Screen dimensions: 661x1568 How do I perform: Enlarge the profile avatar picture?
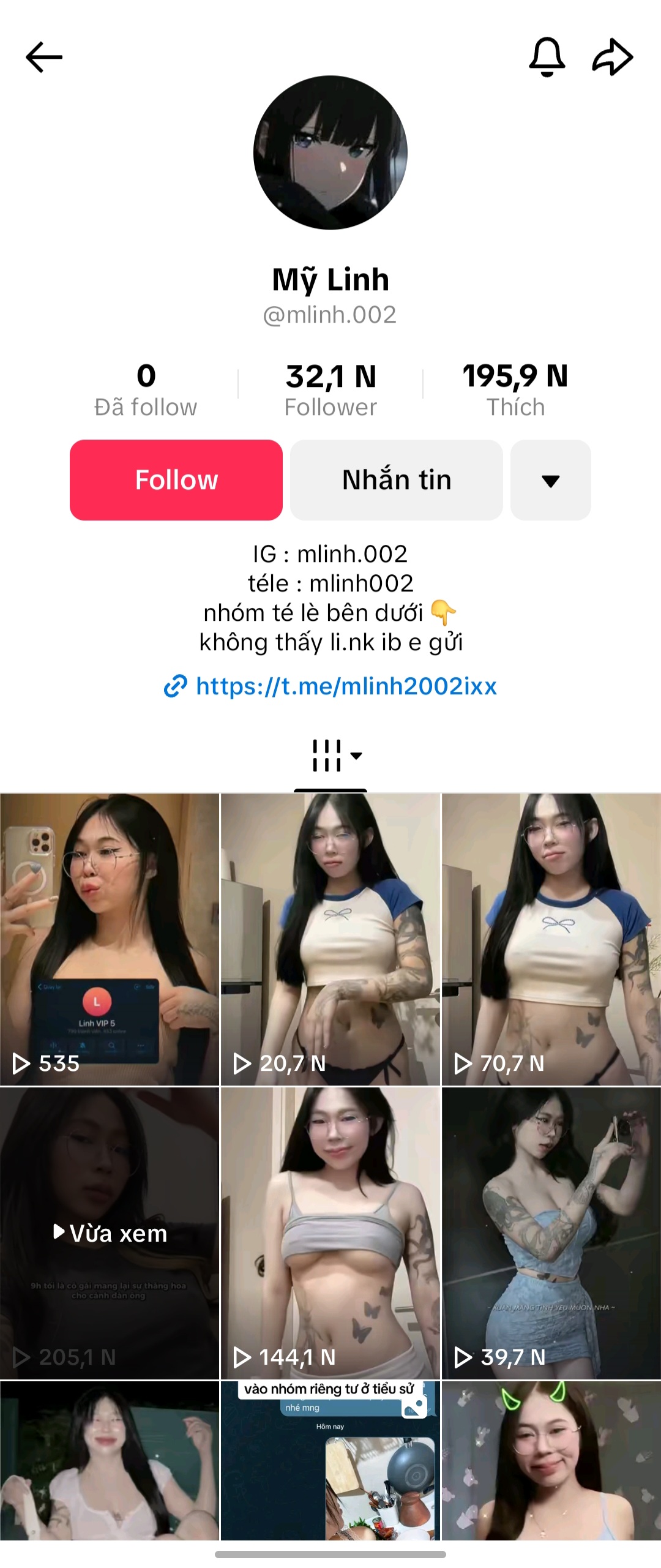tap(330, 152)
